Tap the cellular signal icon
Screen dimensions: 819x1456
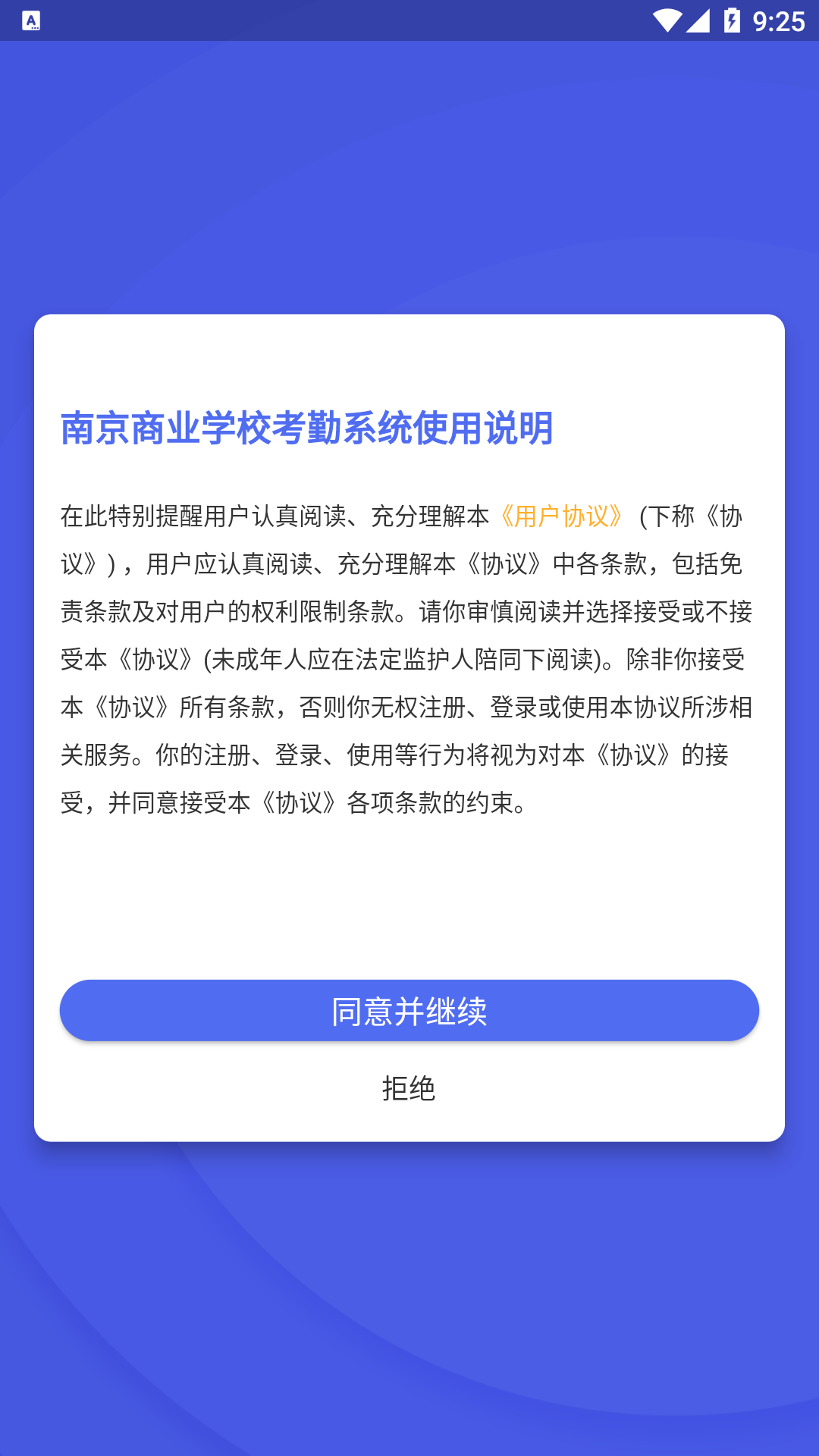click(x=699, y=21)
